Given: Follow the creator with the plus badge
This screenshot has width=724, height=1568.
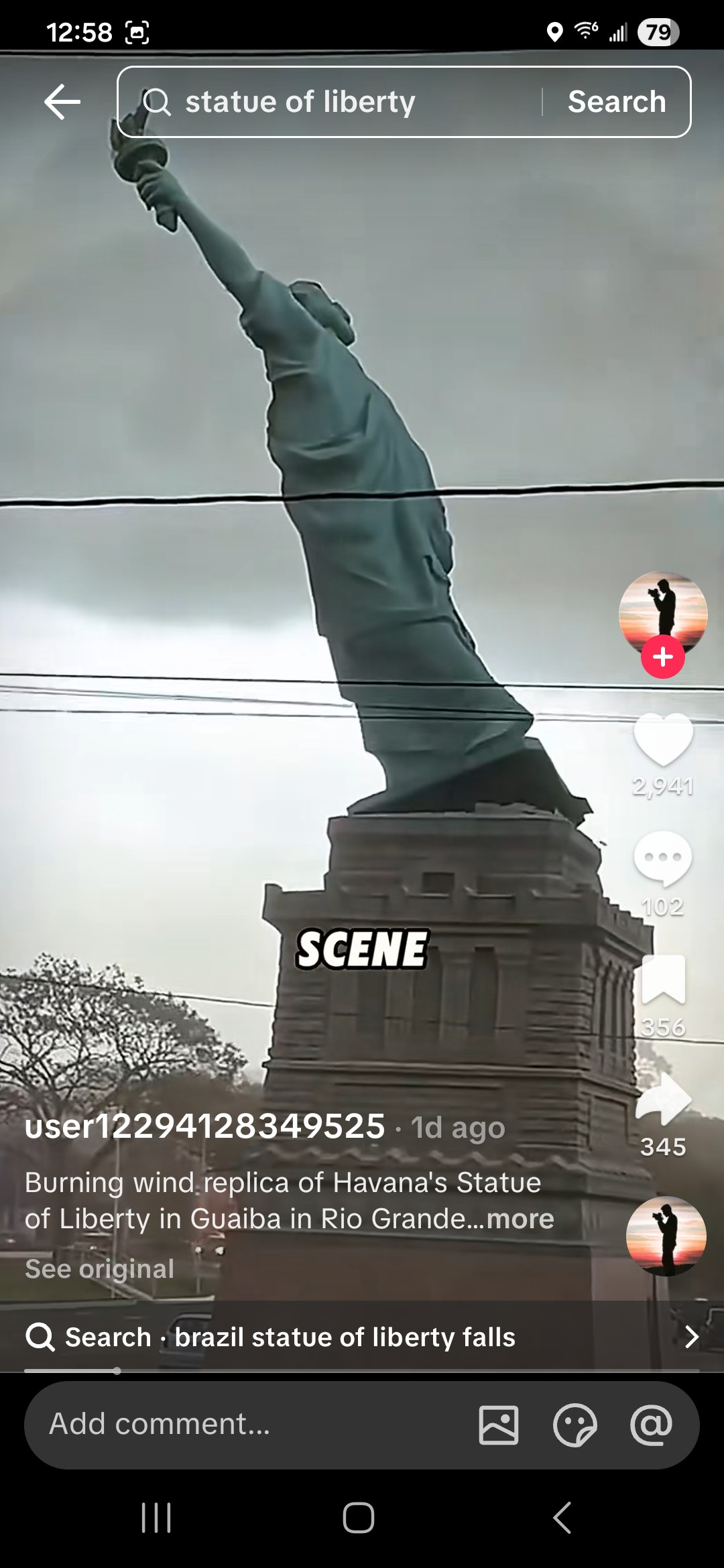Looking at the screenshot, I should [x=663, y=657].
